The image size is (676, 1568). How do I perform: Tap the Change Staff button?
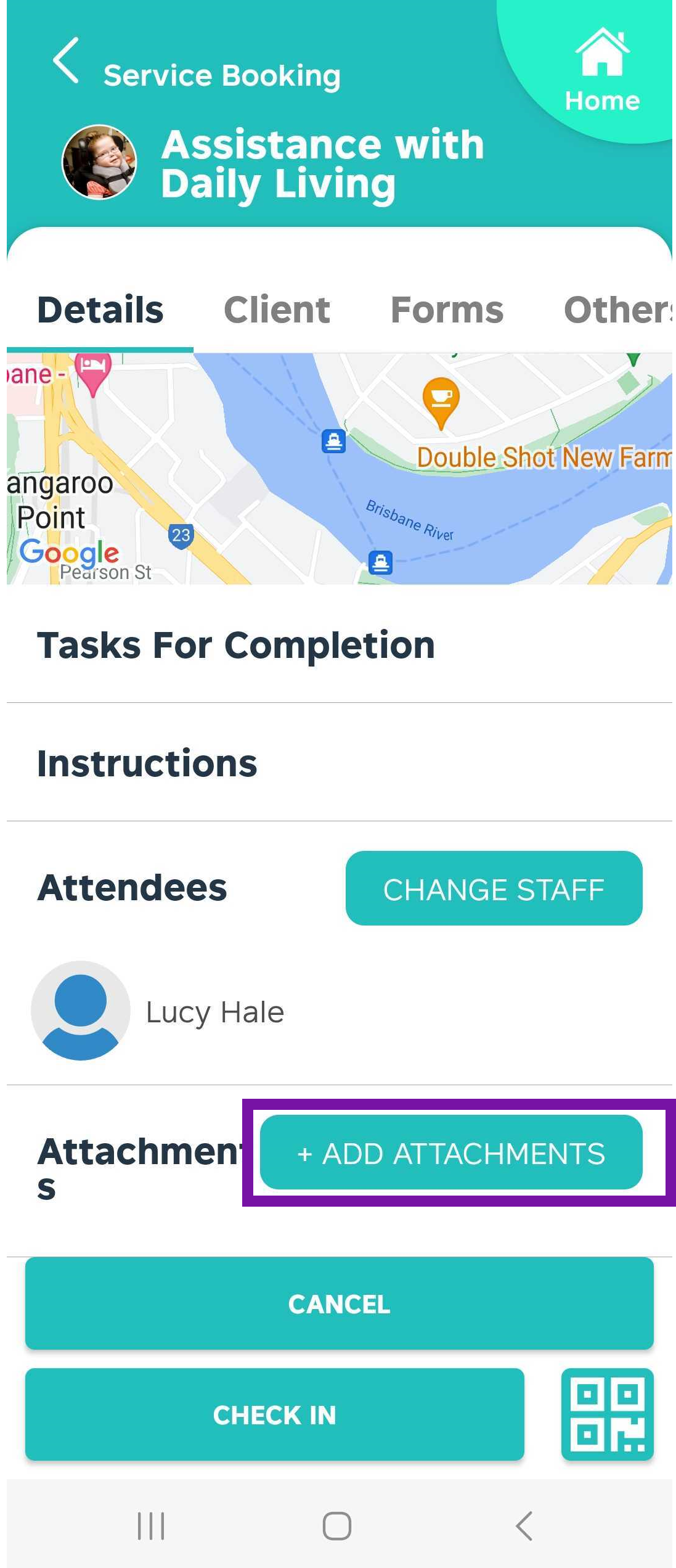[494, 889]
